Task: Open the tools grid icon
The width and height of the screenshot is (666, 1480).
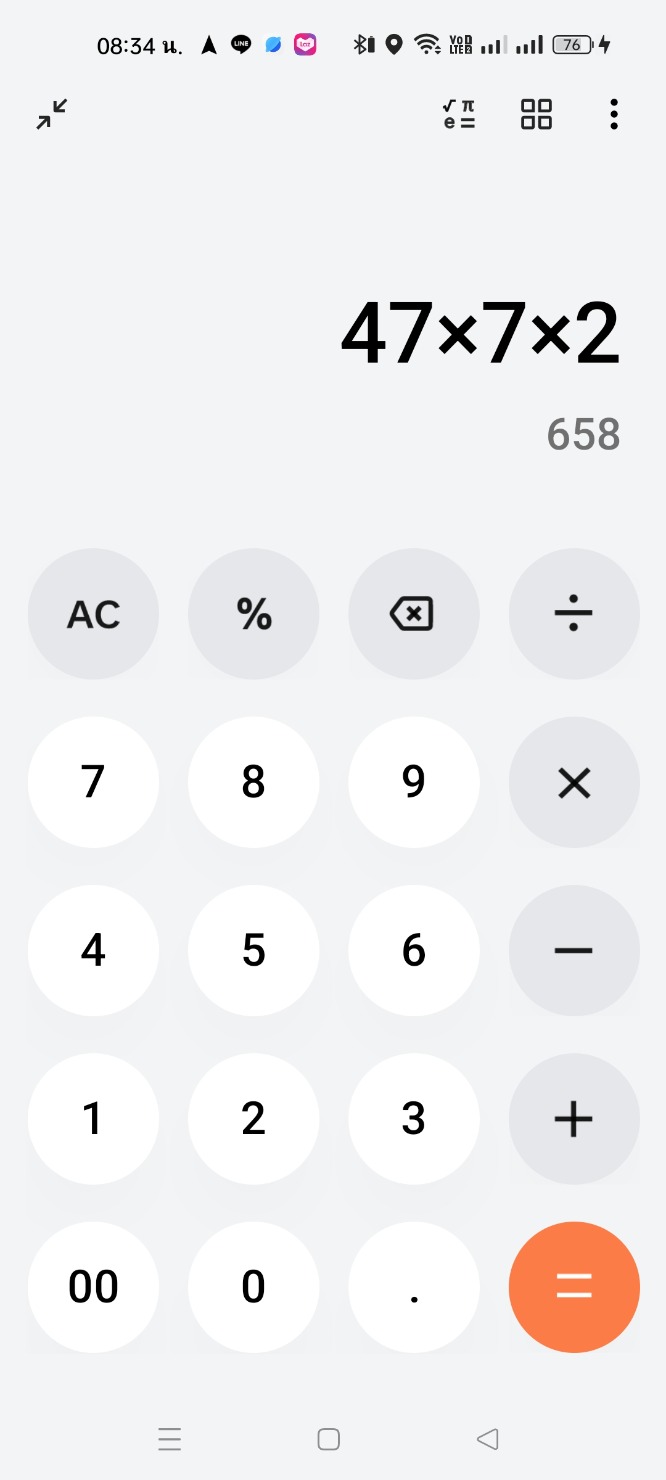Action: [x=536, y=114]
